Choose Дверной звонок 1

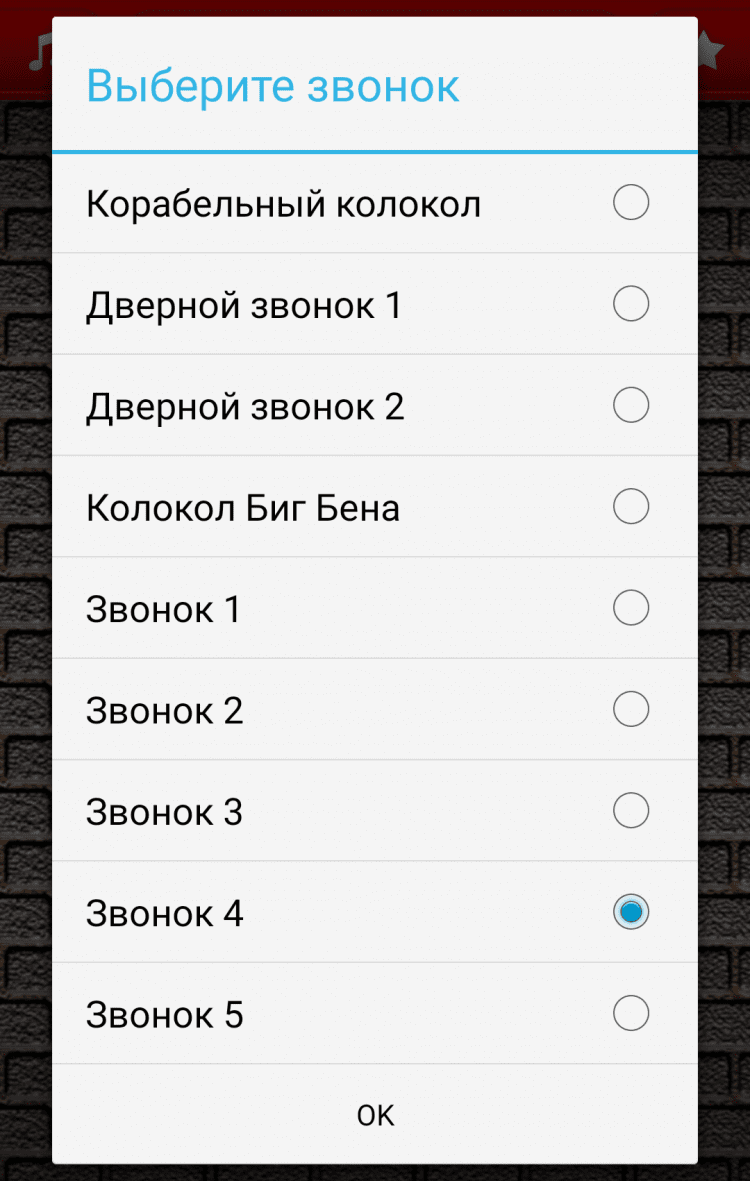click(x=630, y=304)
